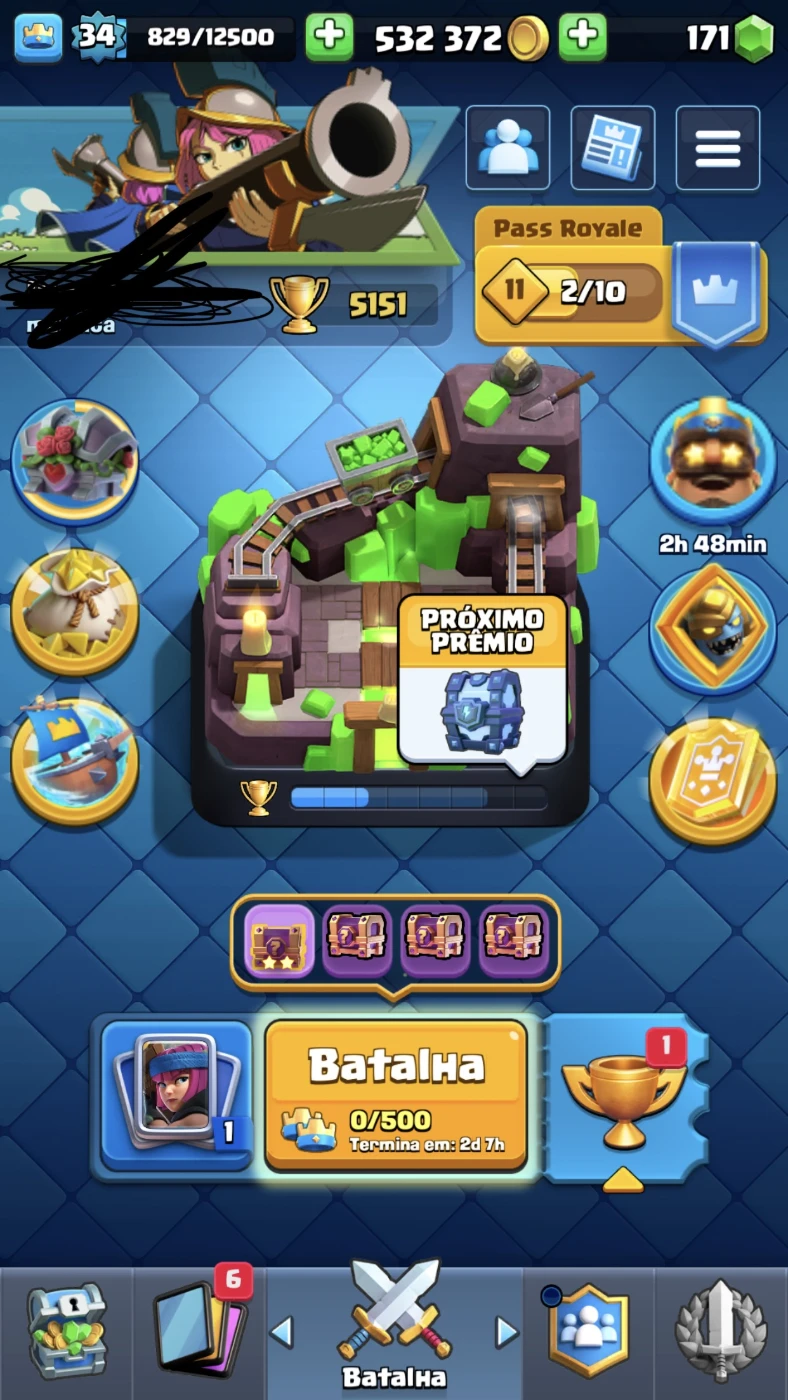Open the clan tab
The image size is (788, 1400).
click(589, 1332)
